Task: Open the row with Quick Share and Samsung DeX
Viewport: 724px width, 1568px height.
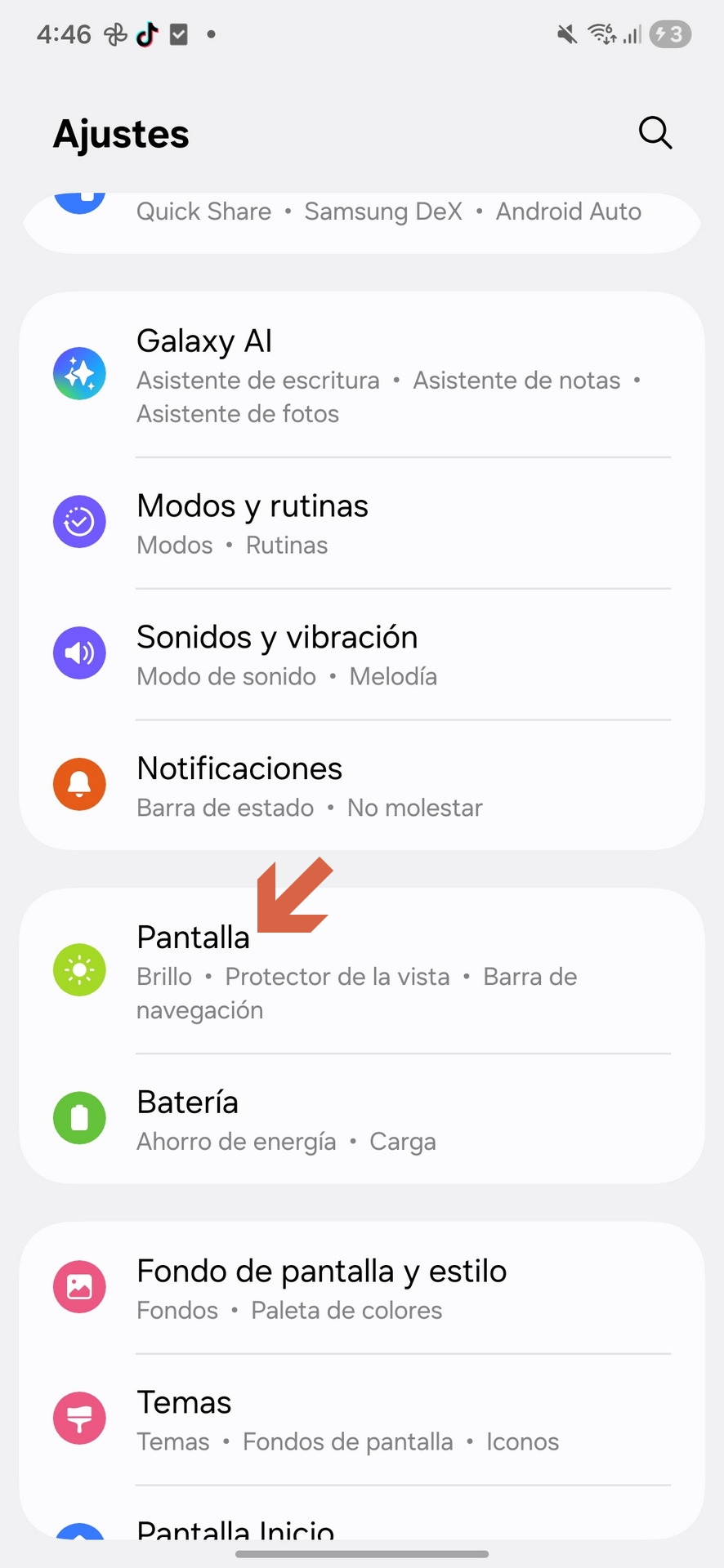Action: coord(362,216)
